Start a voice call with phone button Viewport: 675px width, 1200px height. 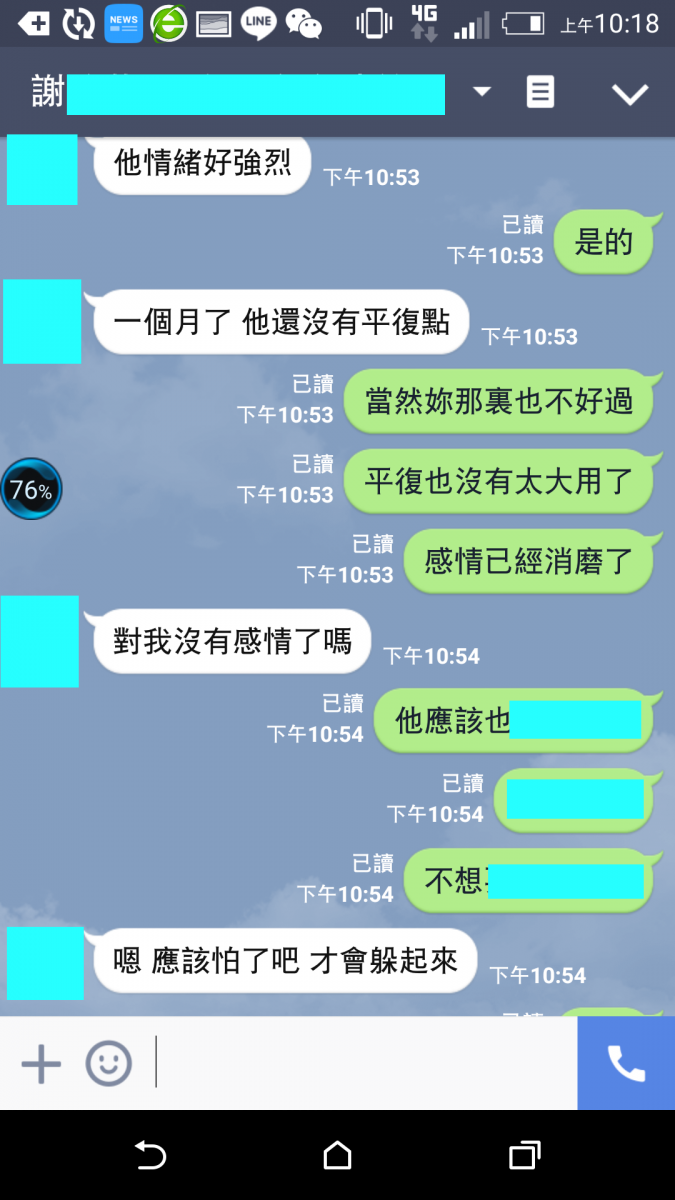coord(626,1063)
